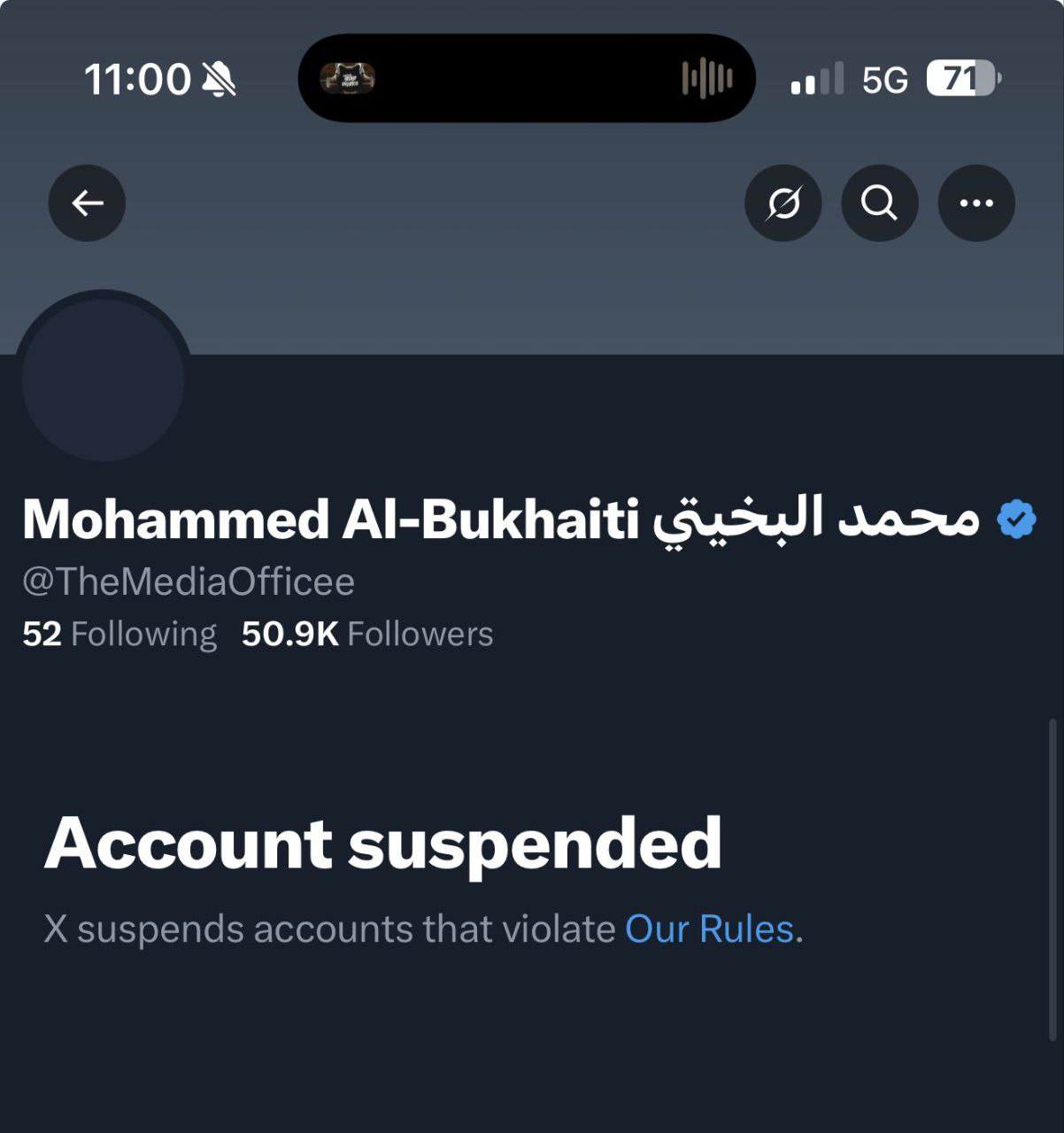The image size is (1064, 1133).
Task: Search this profile's posts
Action: pos(879,203)
